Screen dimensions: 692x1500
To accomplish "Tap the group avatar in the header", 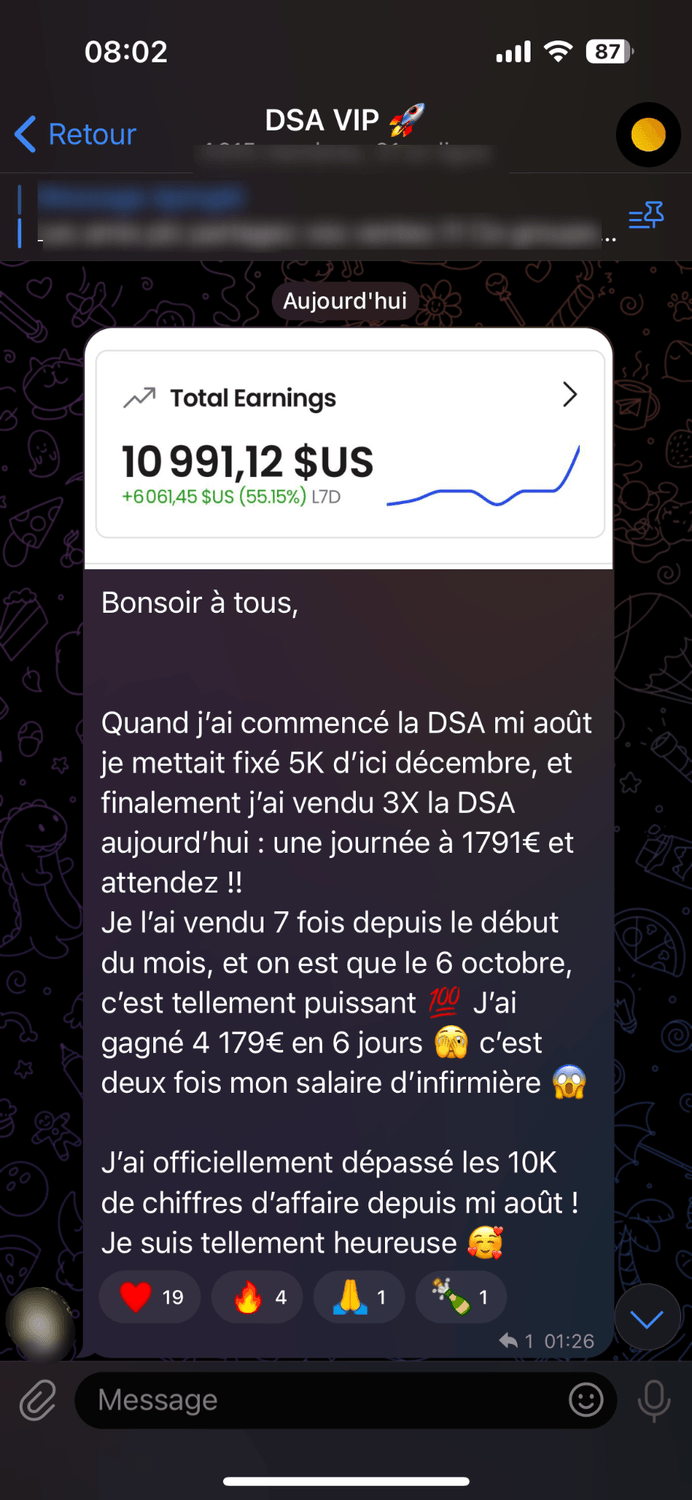I will [x=647, y=134].
